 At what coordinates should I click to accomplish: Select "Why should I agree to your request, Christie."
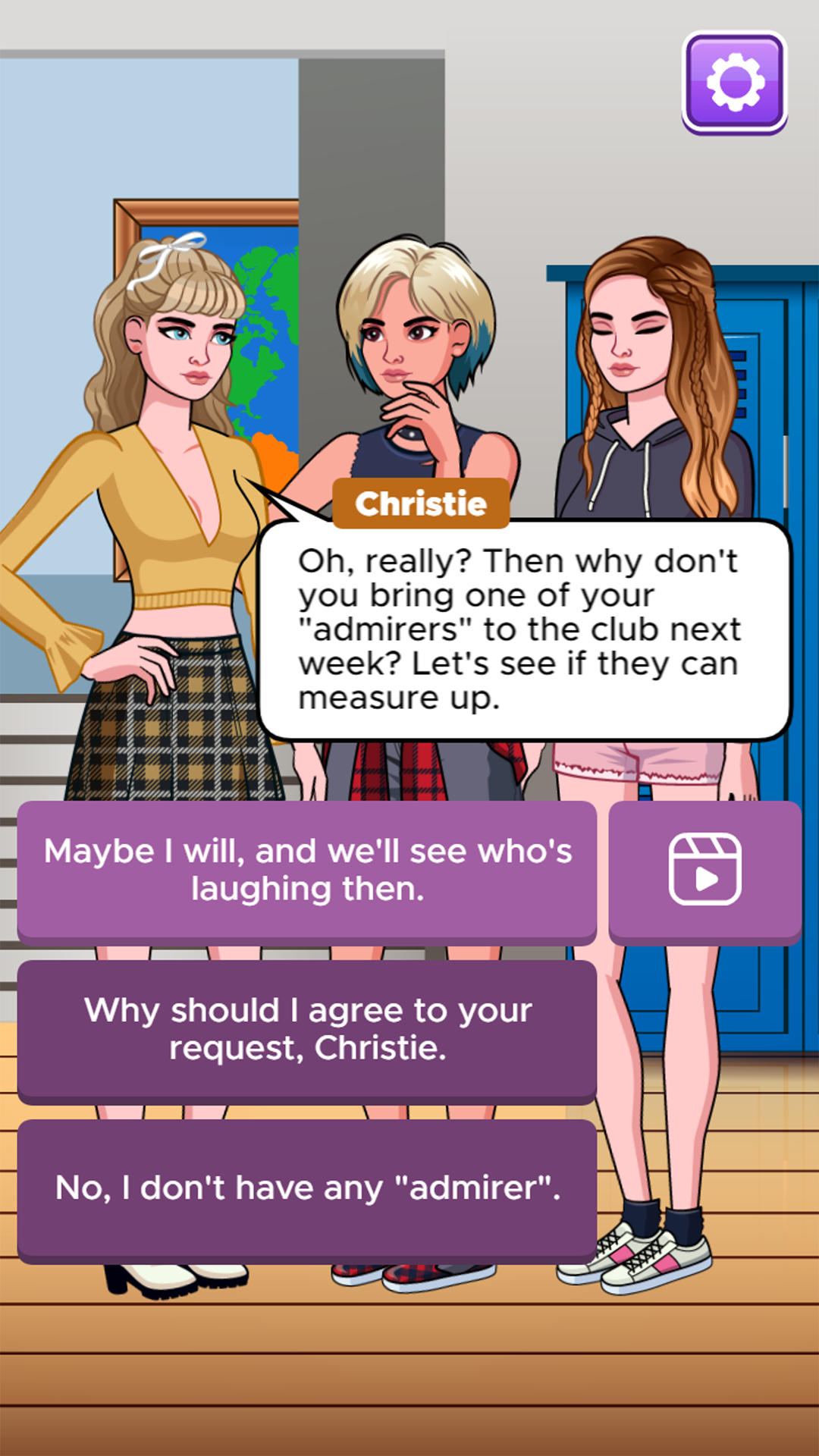307,1030
